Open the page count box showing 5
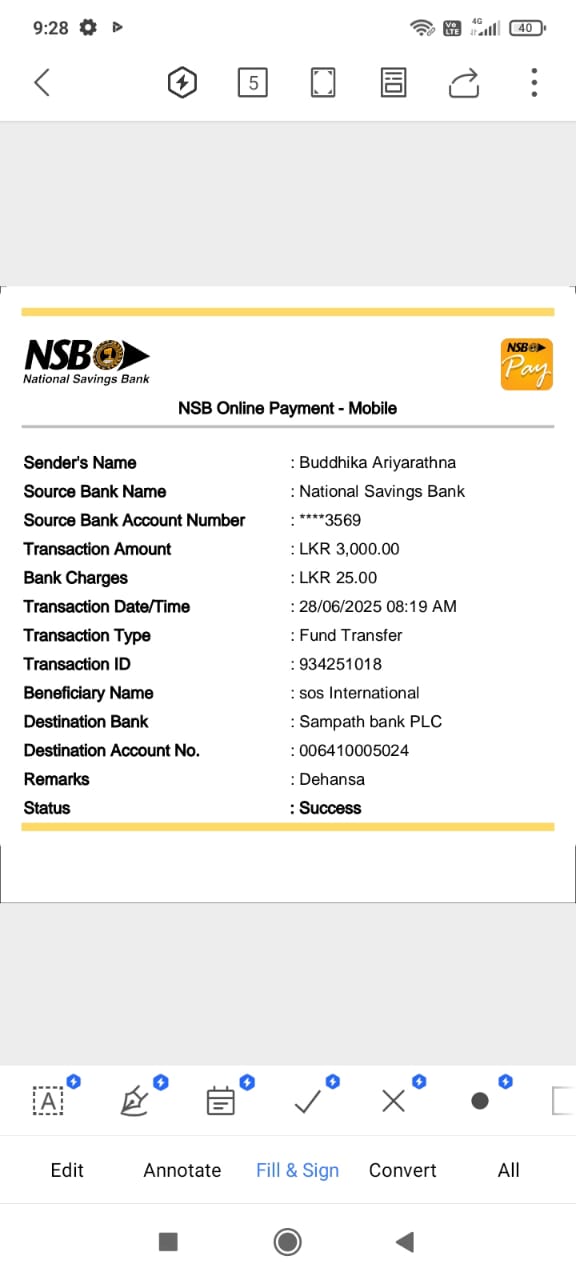This screenshot has width=576, height=1280. (x=253, y=83)
